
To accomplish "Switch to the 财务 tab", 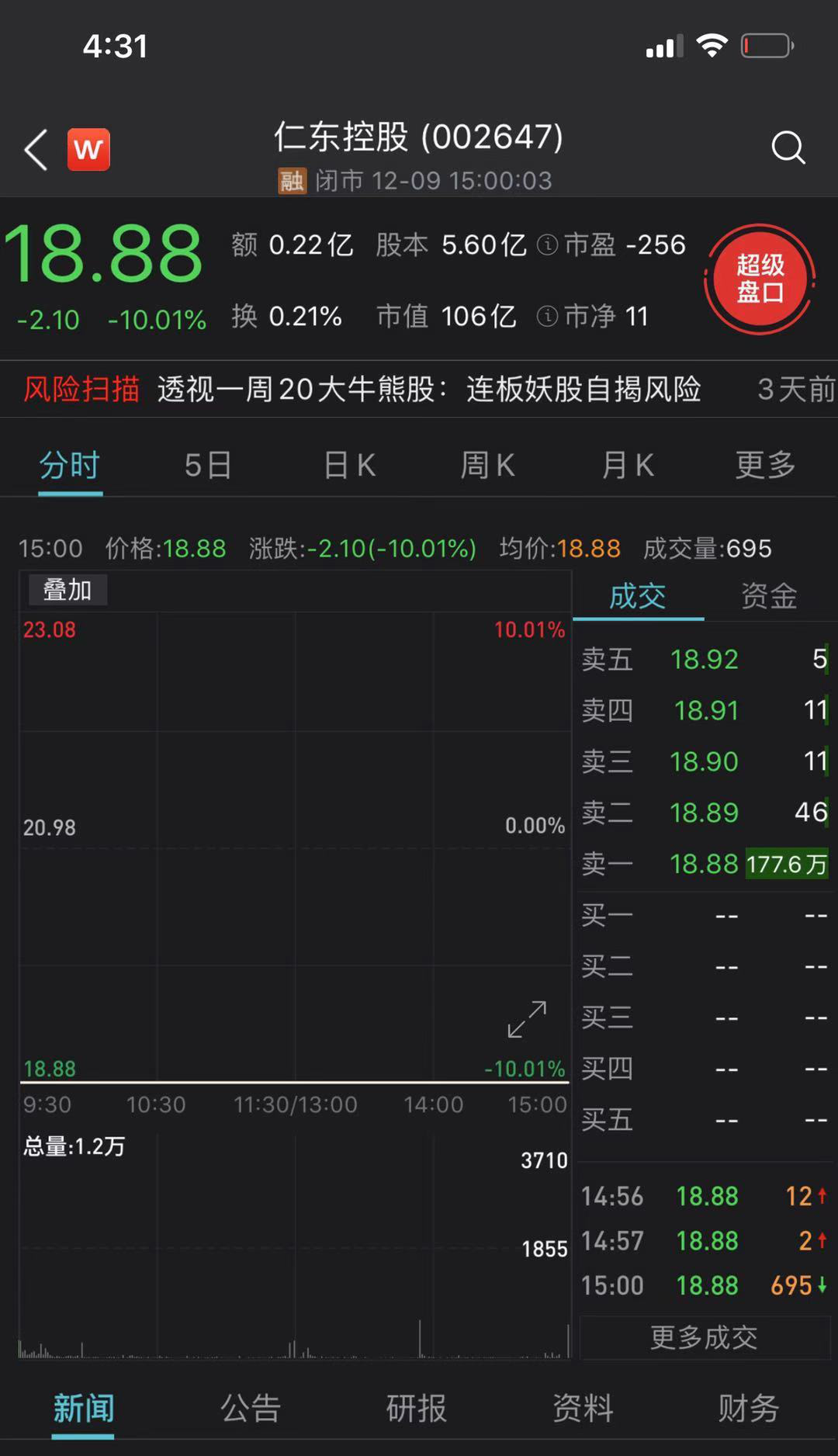I will 749,1408.
